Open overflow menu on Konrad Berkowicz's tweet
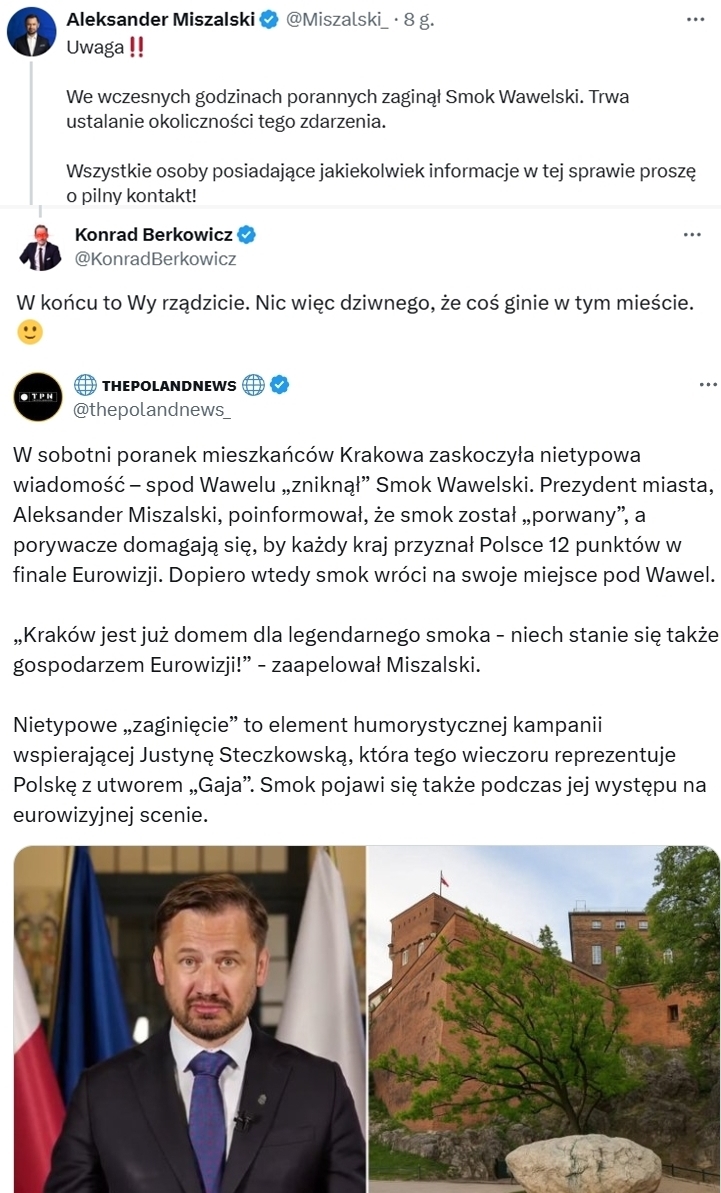The image size is (721, 1193). [x=692, y=235]
